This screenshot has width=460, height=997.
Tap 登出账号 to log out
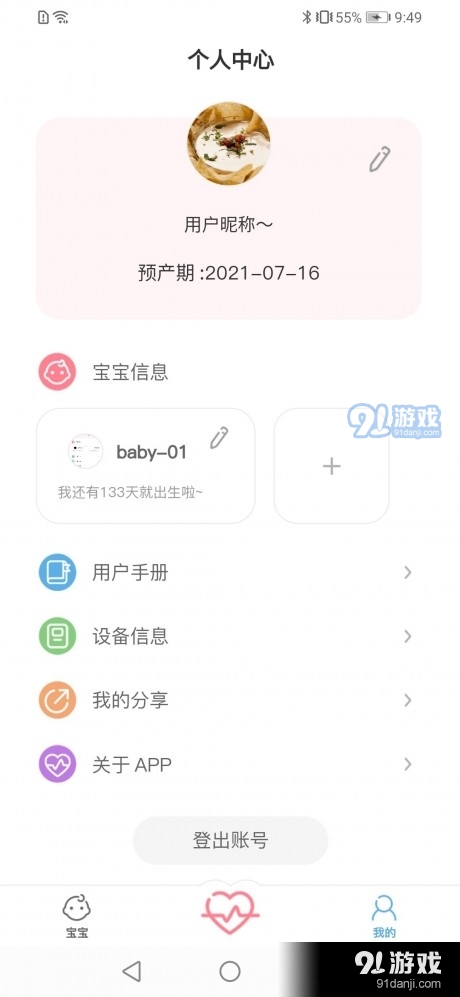[230, 841]
